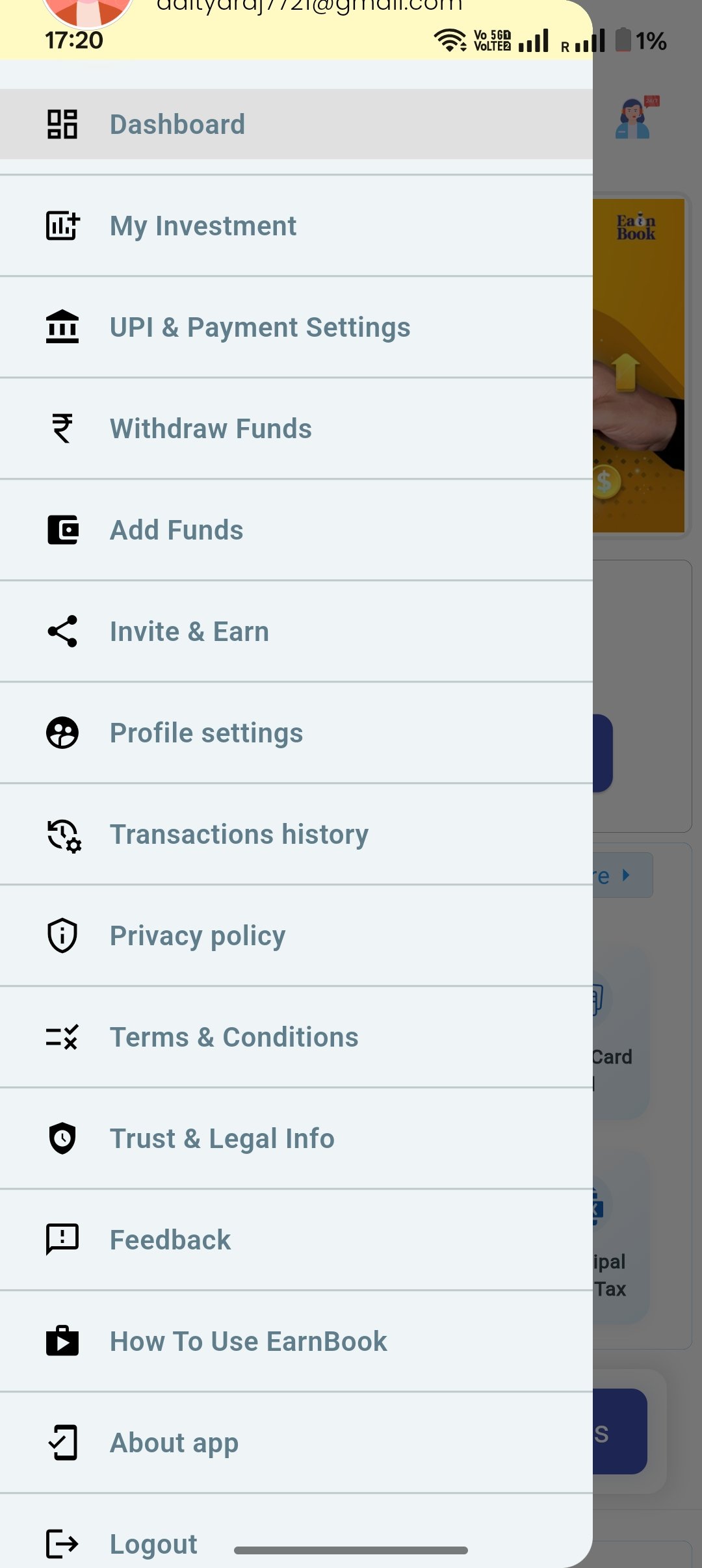
Task: Read the Privacy policy
Action: click(198, 936)
